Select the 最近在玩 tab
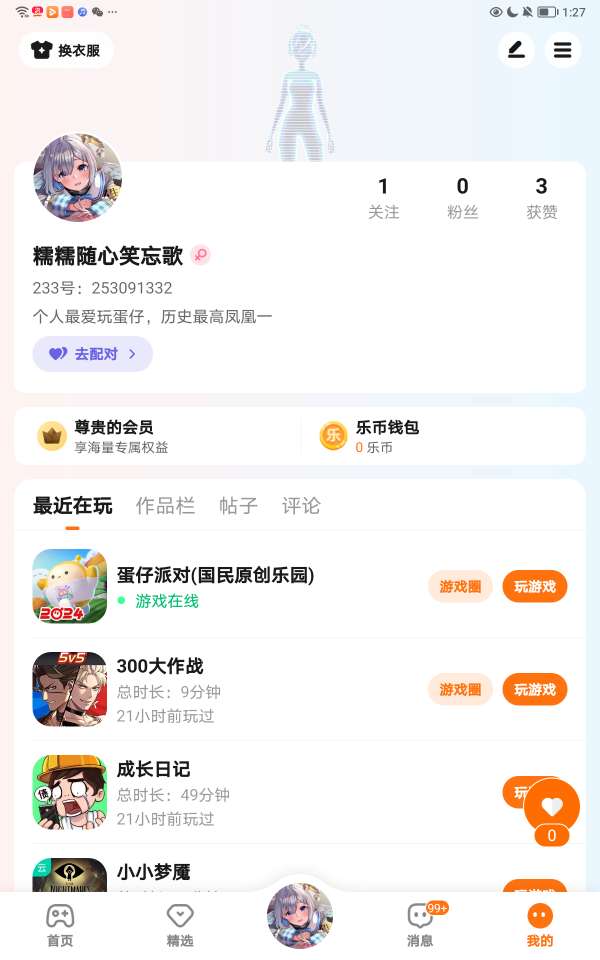Viewport: 600px width, 960px height. coord(72,506)
